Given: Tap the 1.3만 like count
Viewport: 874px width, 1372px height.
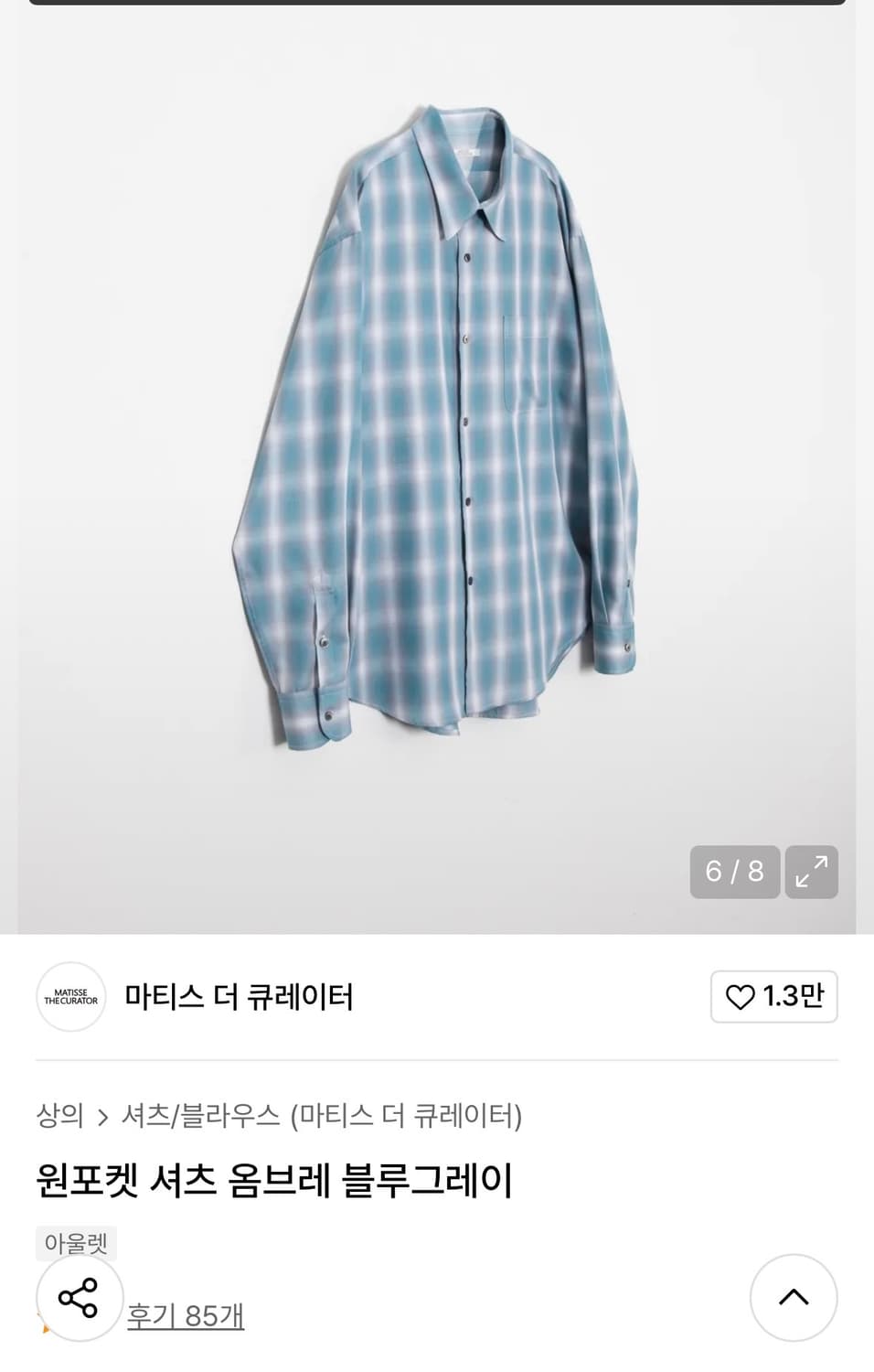Looking at the screenshot, I should pyautogui.click(x=794, y=997).
